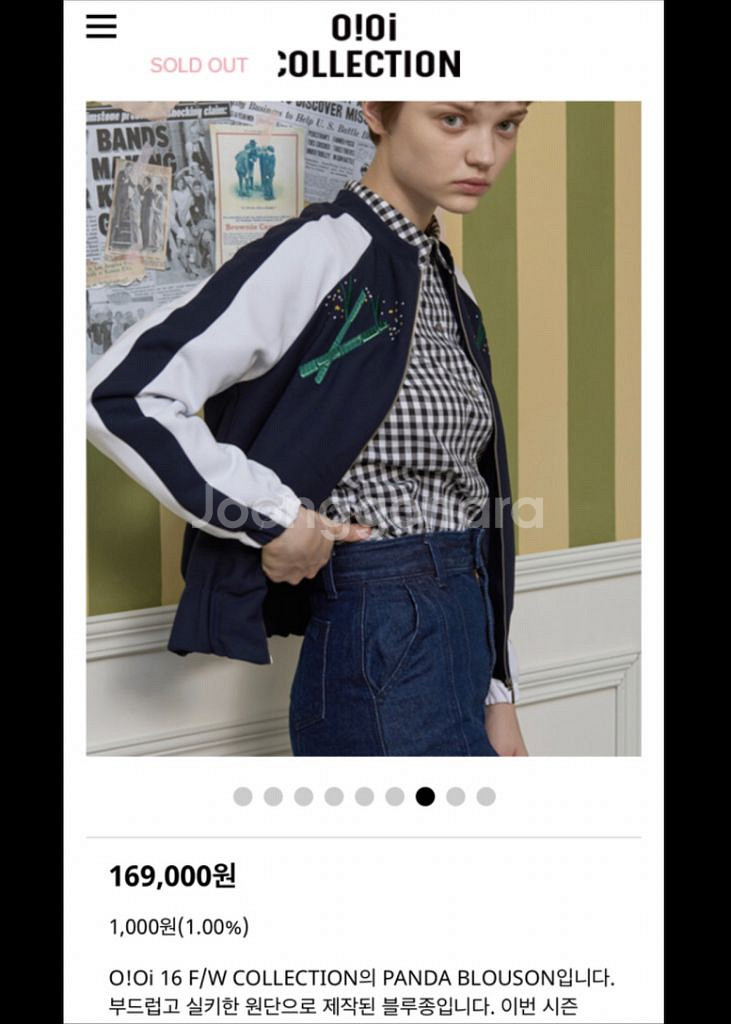Select the last image indicator dot

486,796
